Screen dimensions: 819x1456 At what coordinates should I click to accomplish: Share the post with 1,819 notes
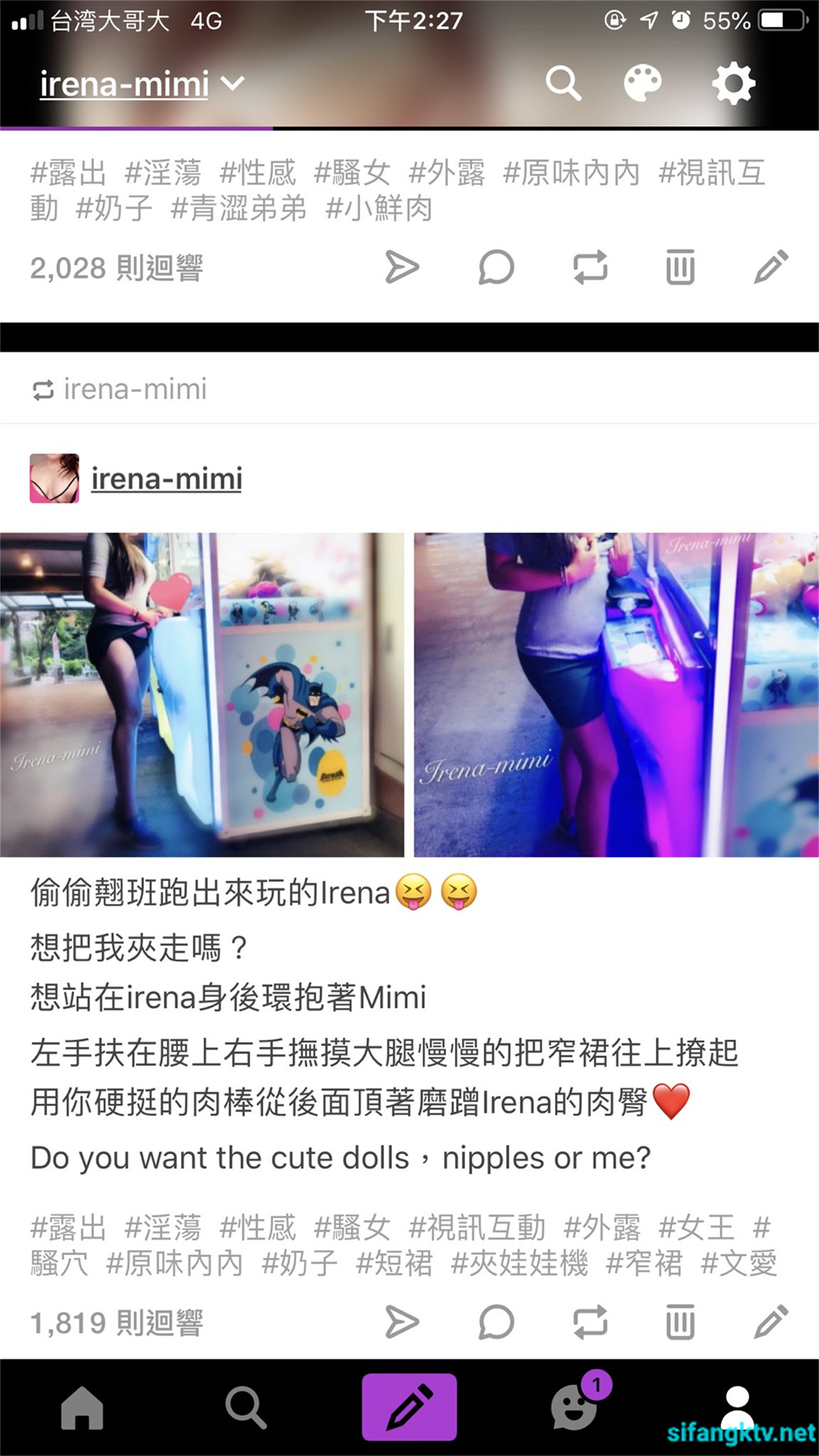[x=401, y=1322]
